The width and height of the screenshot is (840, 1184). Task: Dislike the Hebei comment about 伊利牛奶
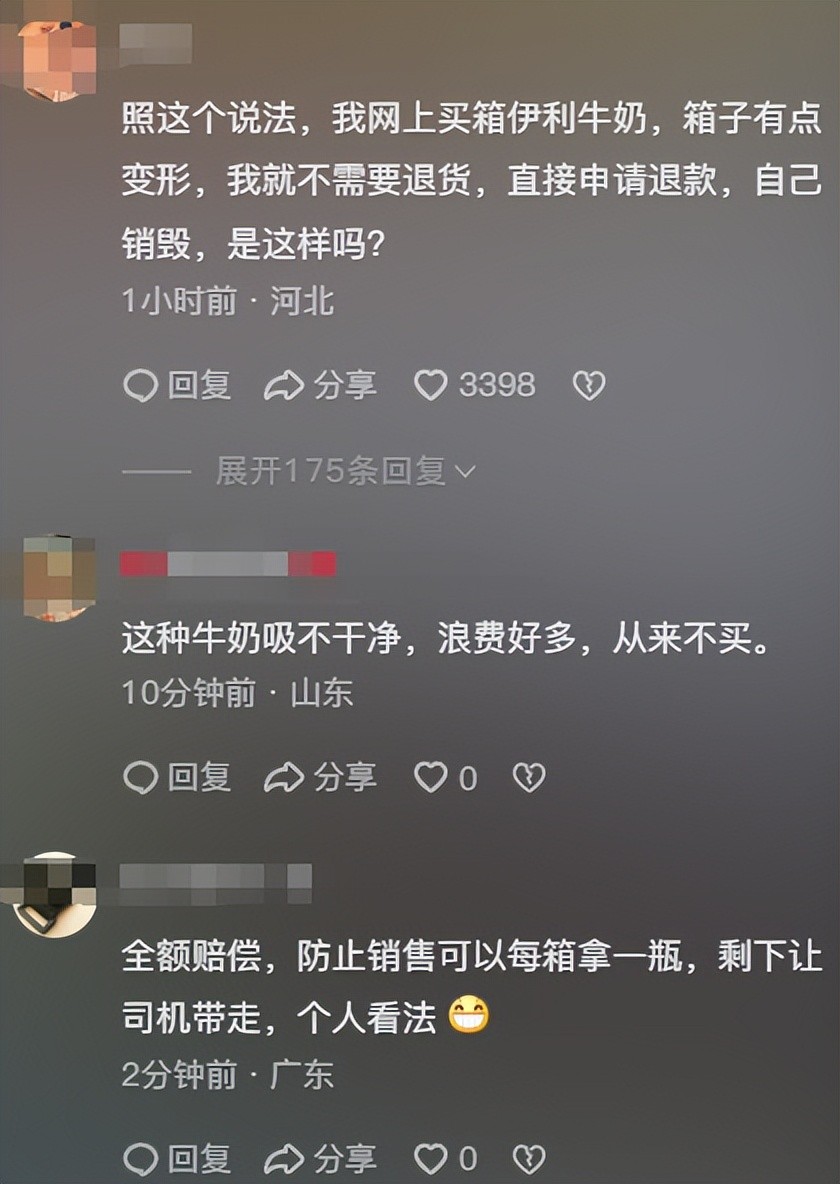point(588,386)
